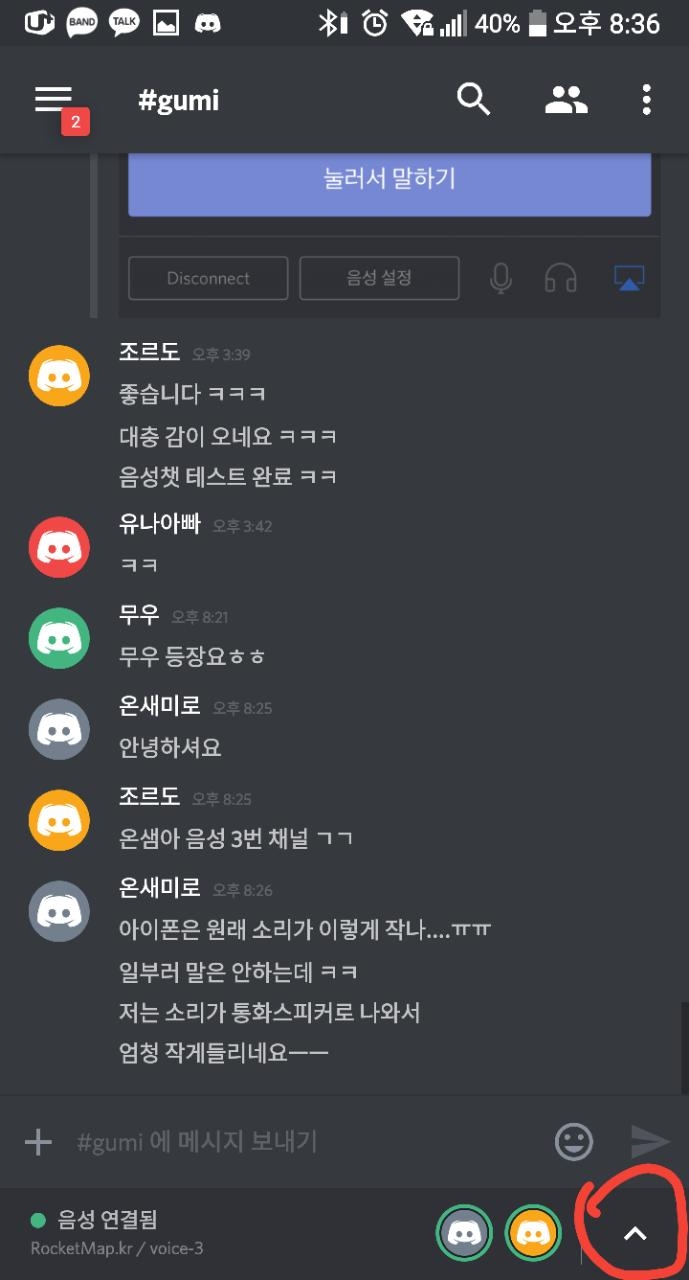Search messages in #gumi
This screenshot has height=1280, width=689.
point(473,99)
